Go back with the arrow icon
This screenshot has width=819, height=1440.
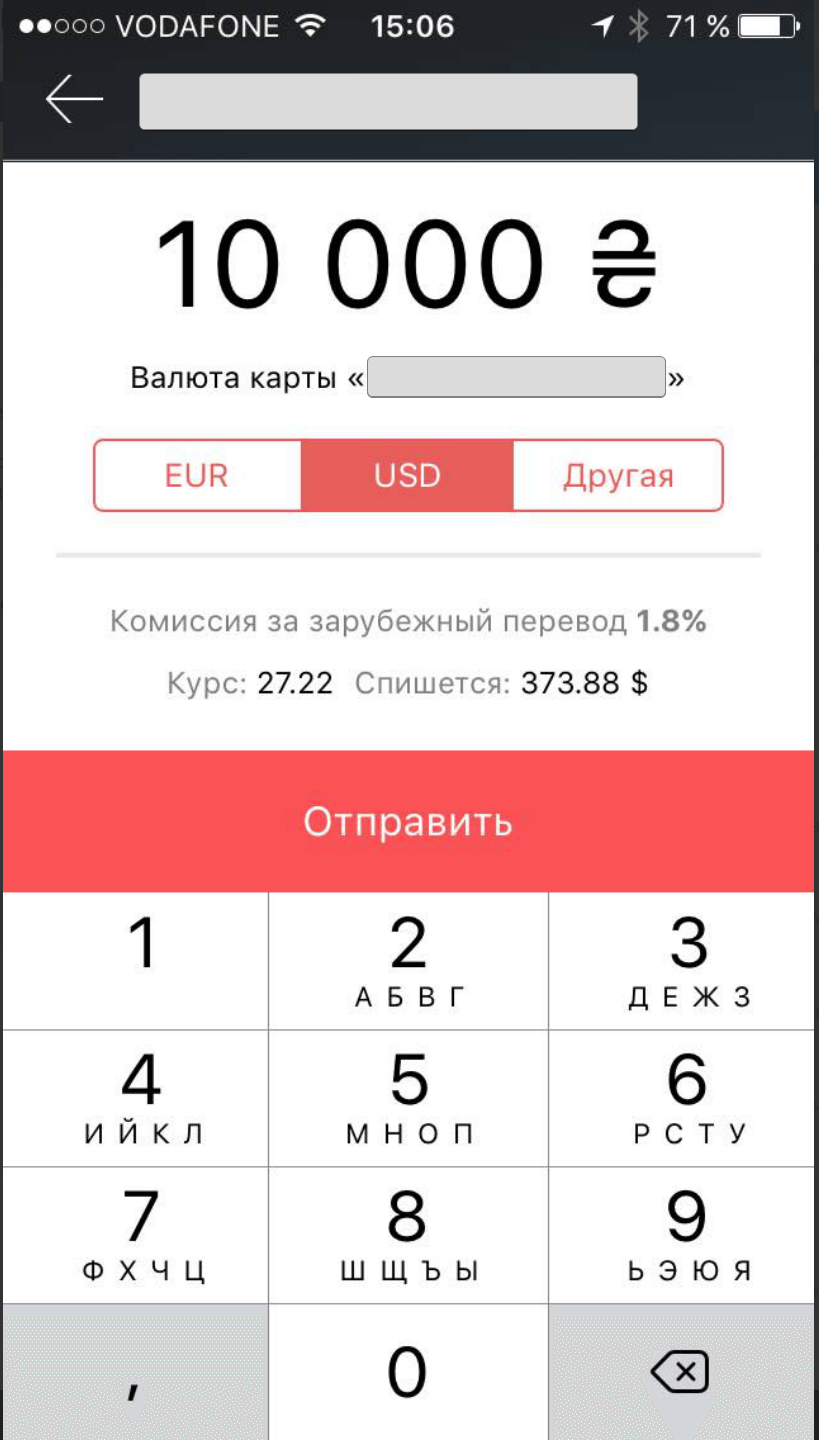pos(74,99)
